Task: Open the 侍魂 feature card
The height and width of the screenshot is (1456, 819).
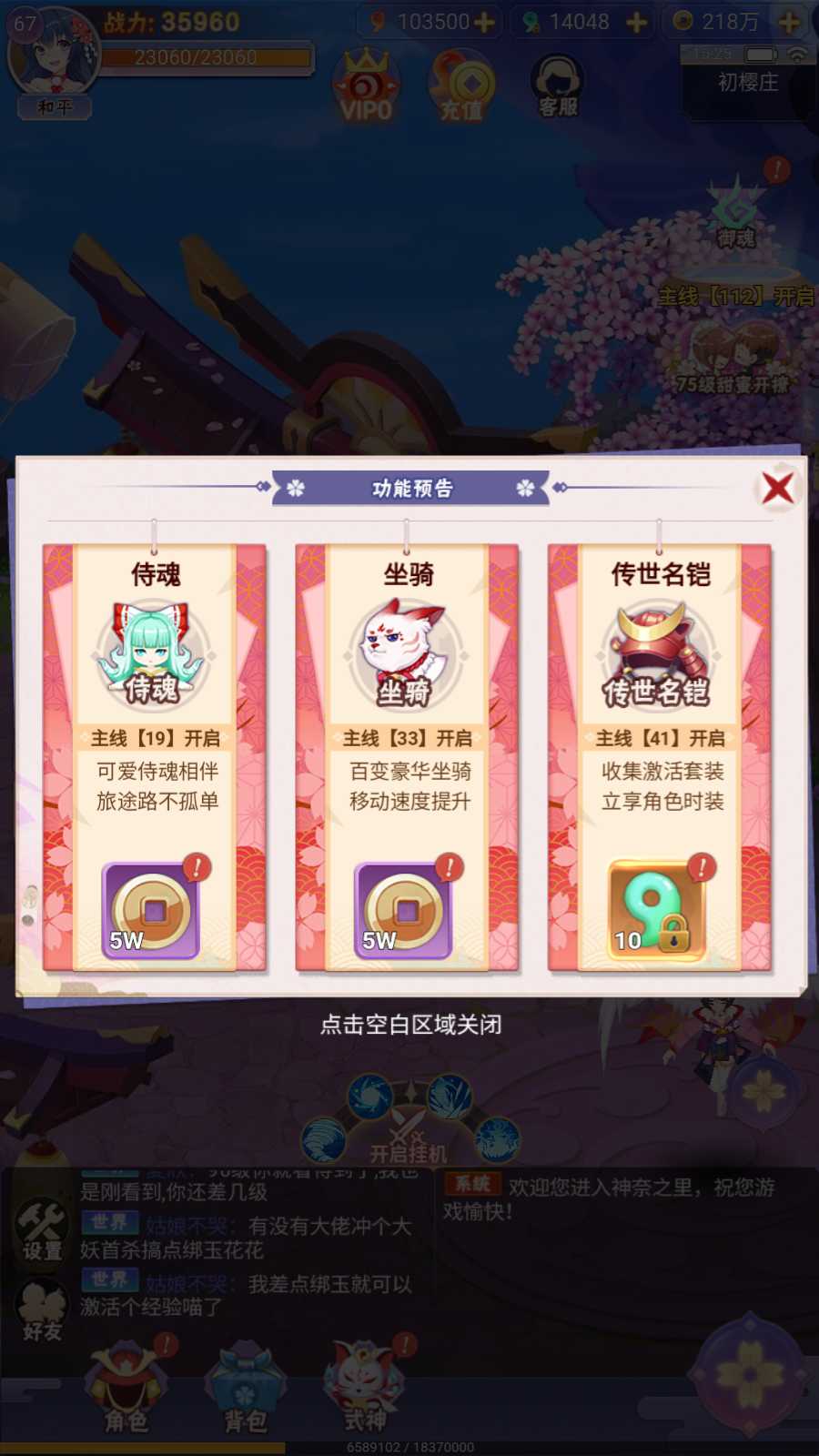Action: tap(153, 655)
